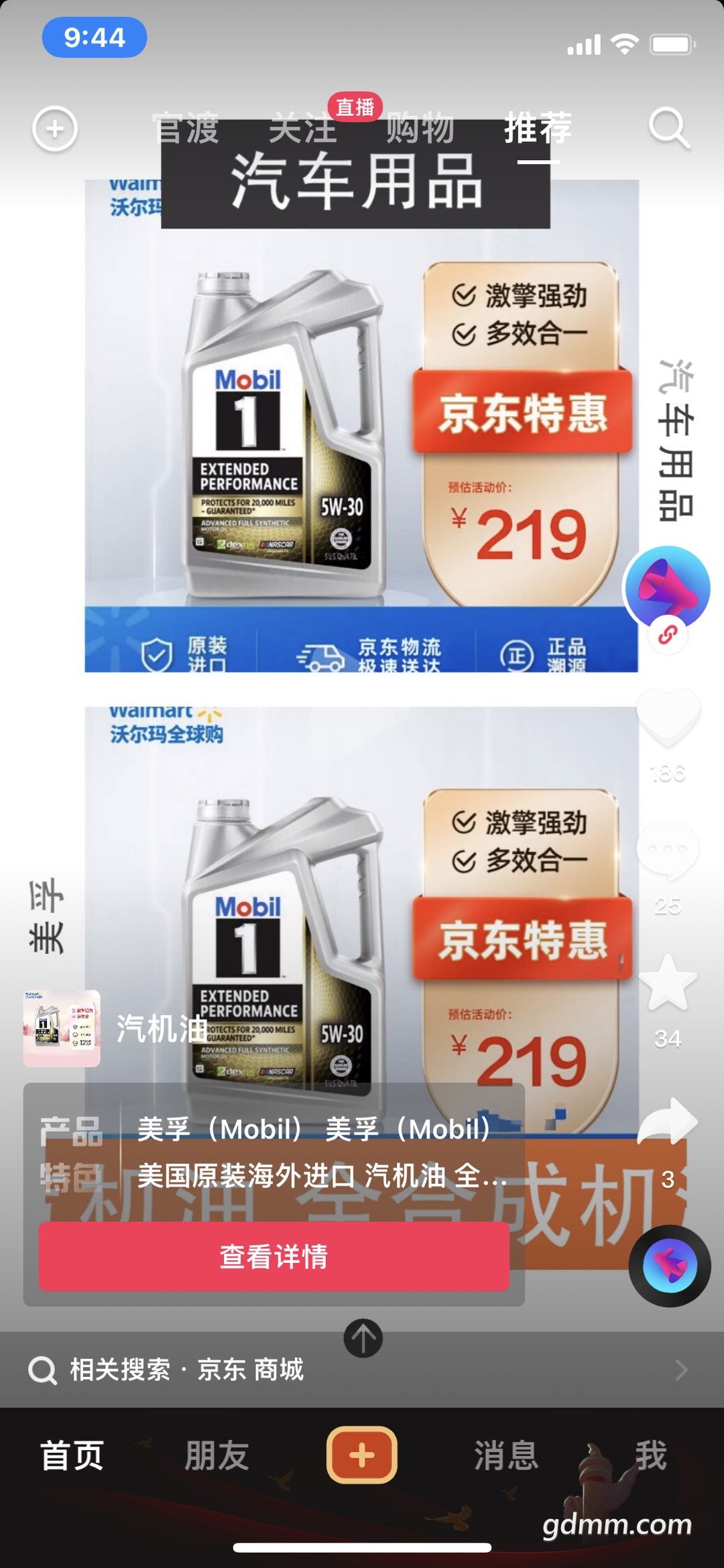
Task: Open the 汽机油 product thumbnail
Action: coord(62,1028)
